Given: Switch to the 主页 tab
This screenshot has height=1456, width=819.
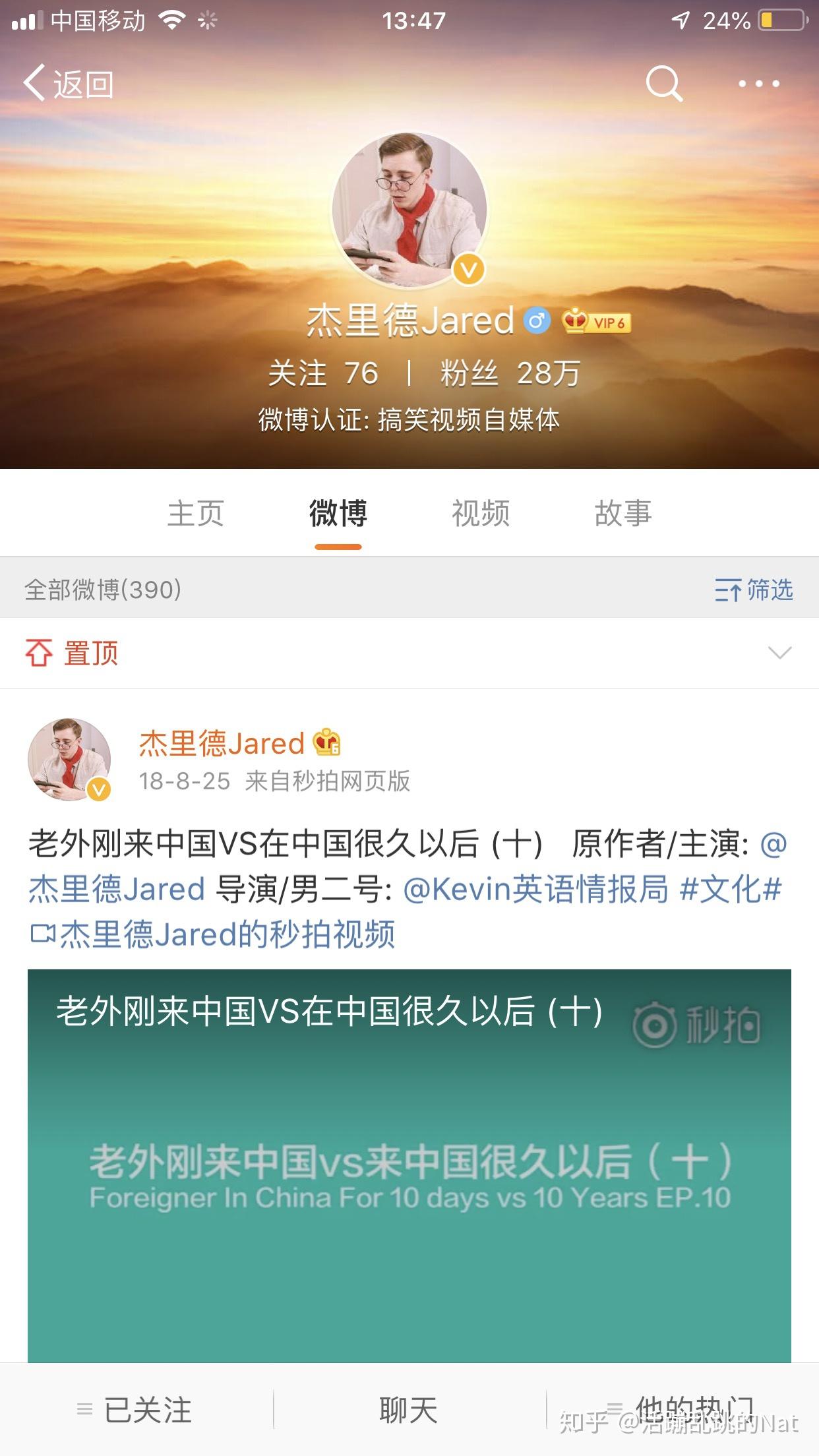Looking at the screenshot, I should coord(196,514).
